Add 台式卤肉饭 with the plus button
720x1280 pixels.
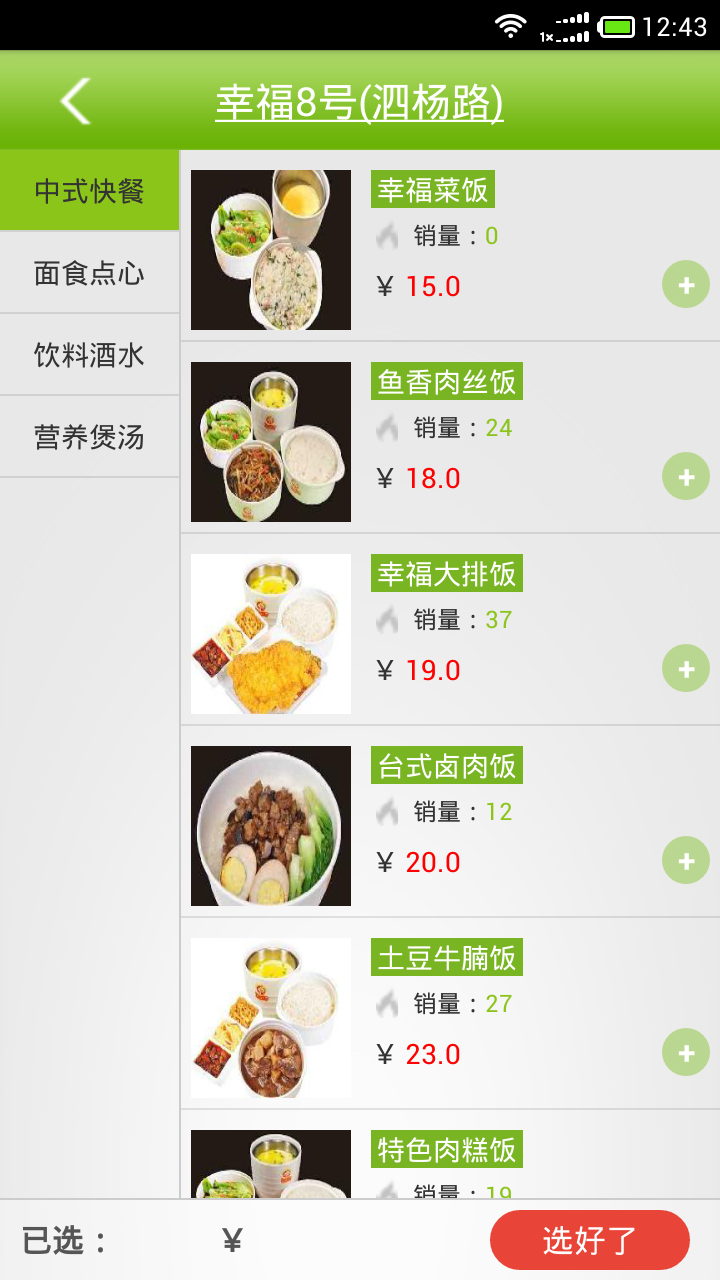(685, 861)
